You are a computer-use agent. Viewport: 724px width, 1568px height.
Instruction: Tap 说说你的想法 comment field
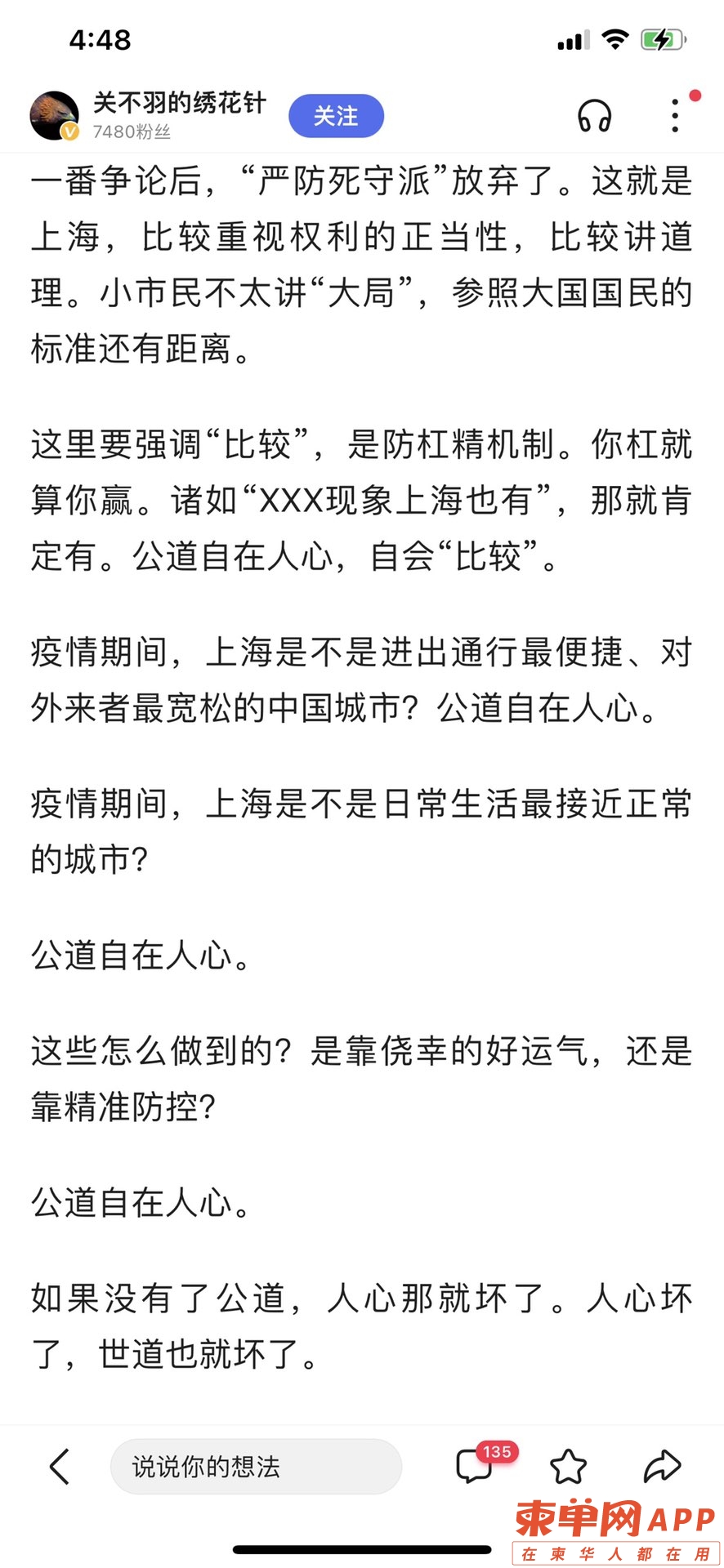[x=256, y=1467]
